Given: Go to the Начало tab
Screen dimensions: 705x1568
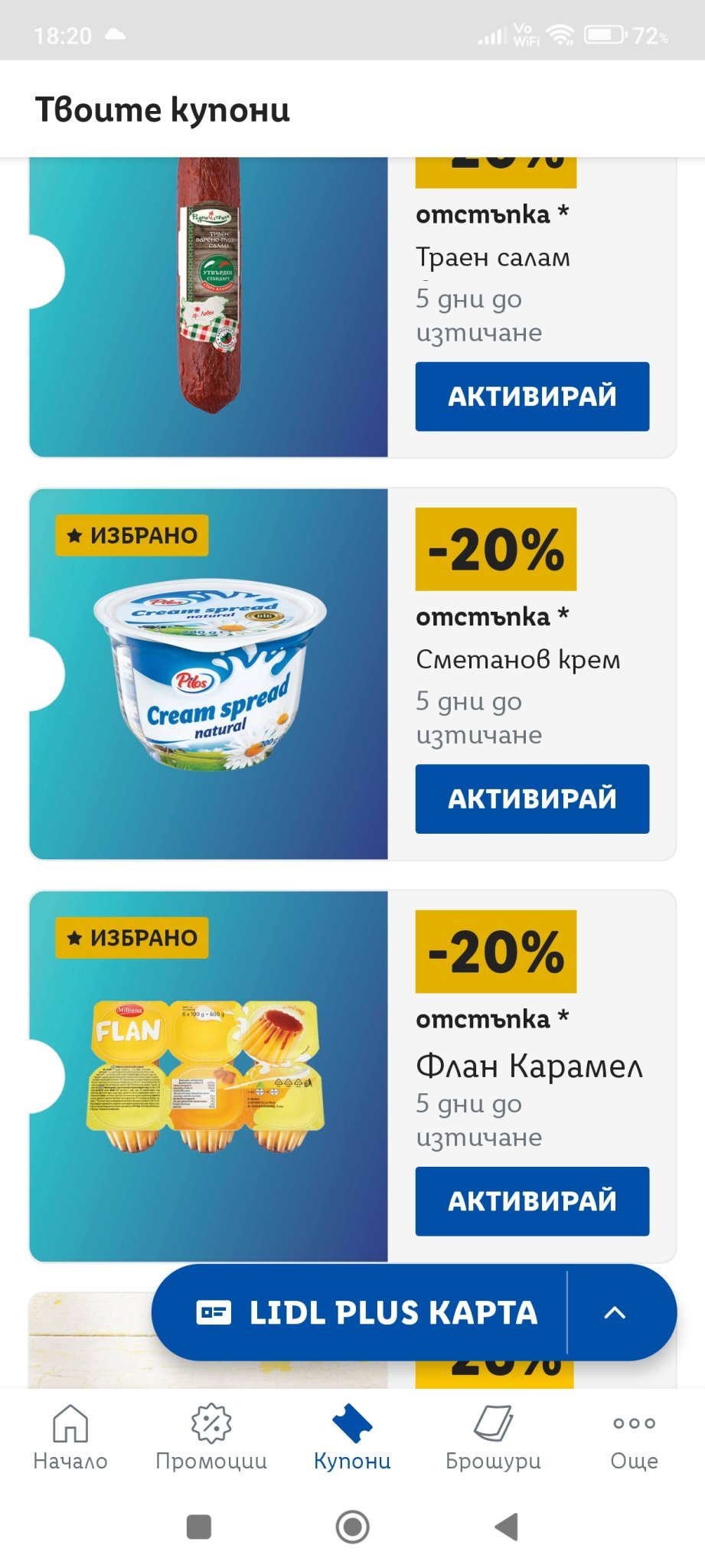Looking at the screenshot, I should (x=70, y=1437).
